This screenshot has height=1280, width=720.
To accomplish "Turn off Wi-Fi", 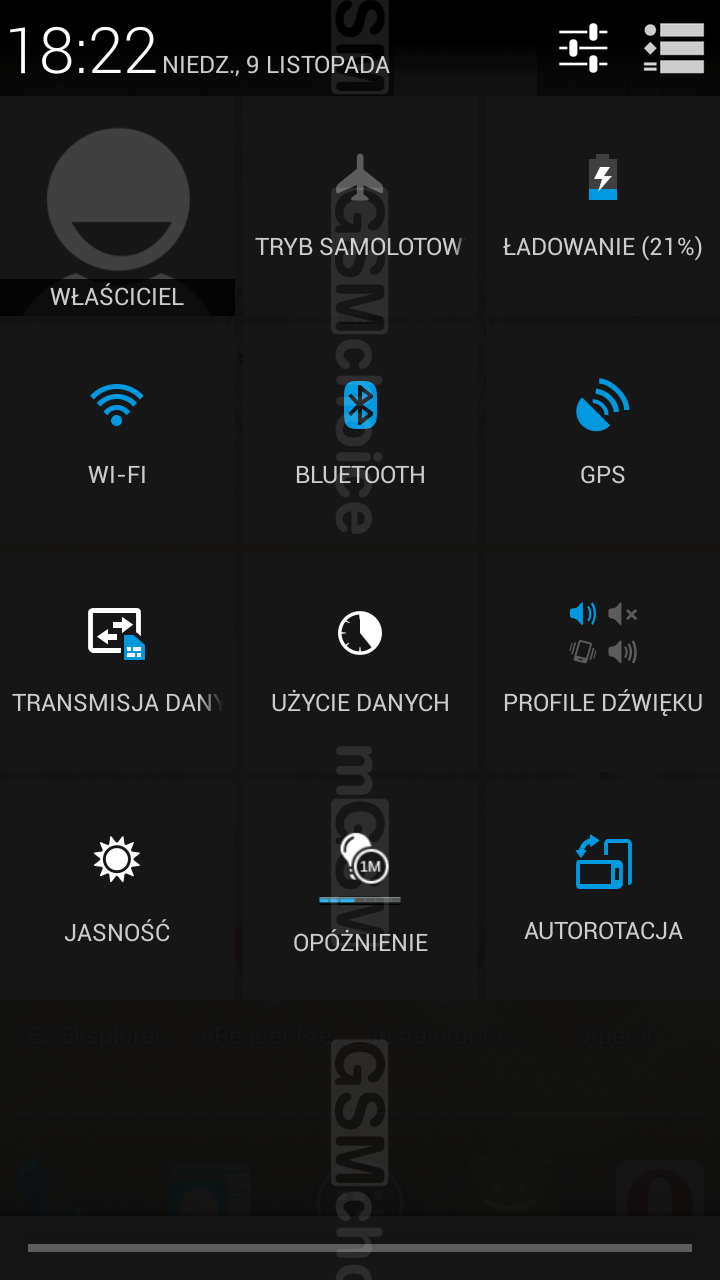I will pyautogui.click(x=117, y=435).
